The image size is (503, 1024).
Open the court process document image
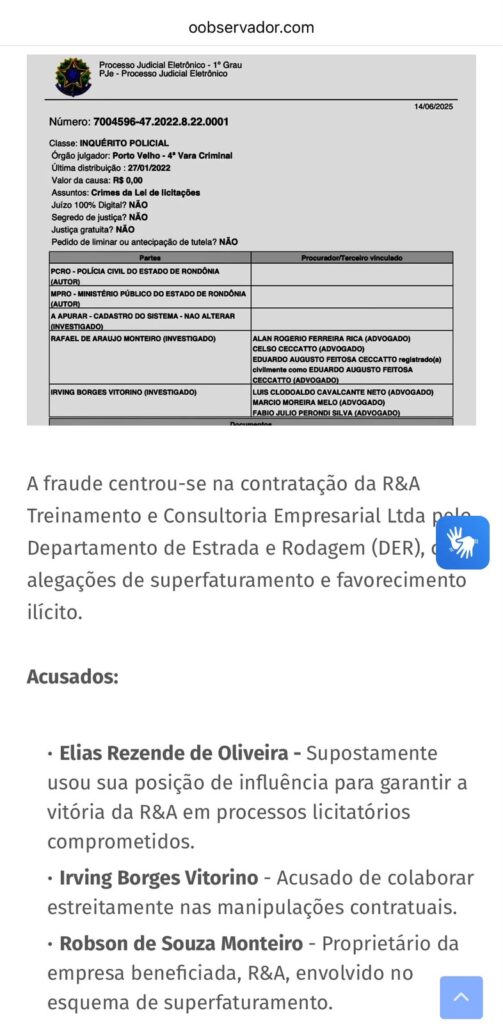pos(252,240)
